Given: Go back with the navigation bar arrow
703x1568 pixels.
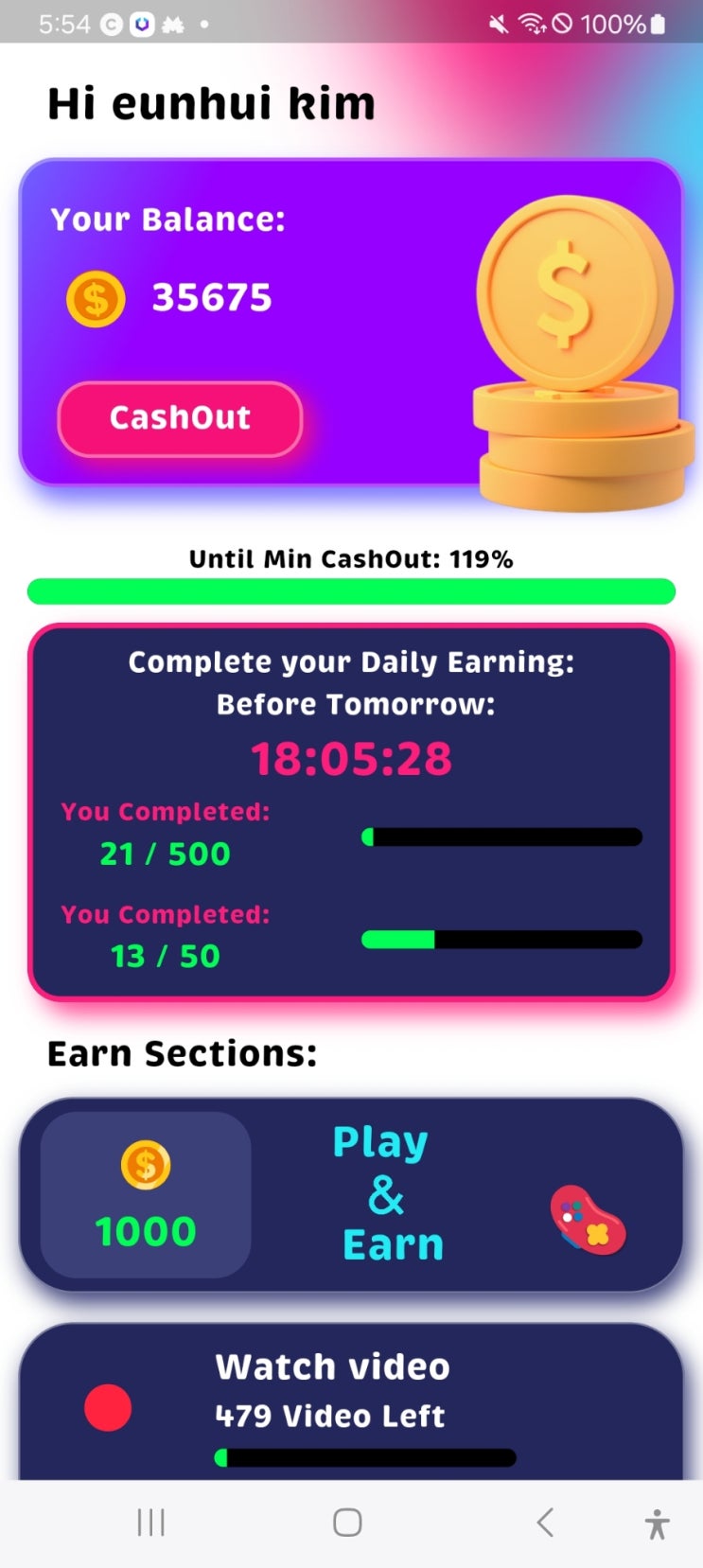Looking at the screenshot, I should [x=545, y=1523].
